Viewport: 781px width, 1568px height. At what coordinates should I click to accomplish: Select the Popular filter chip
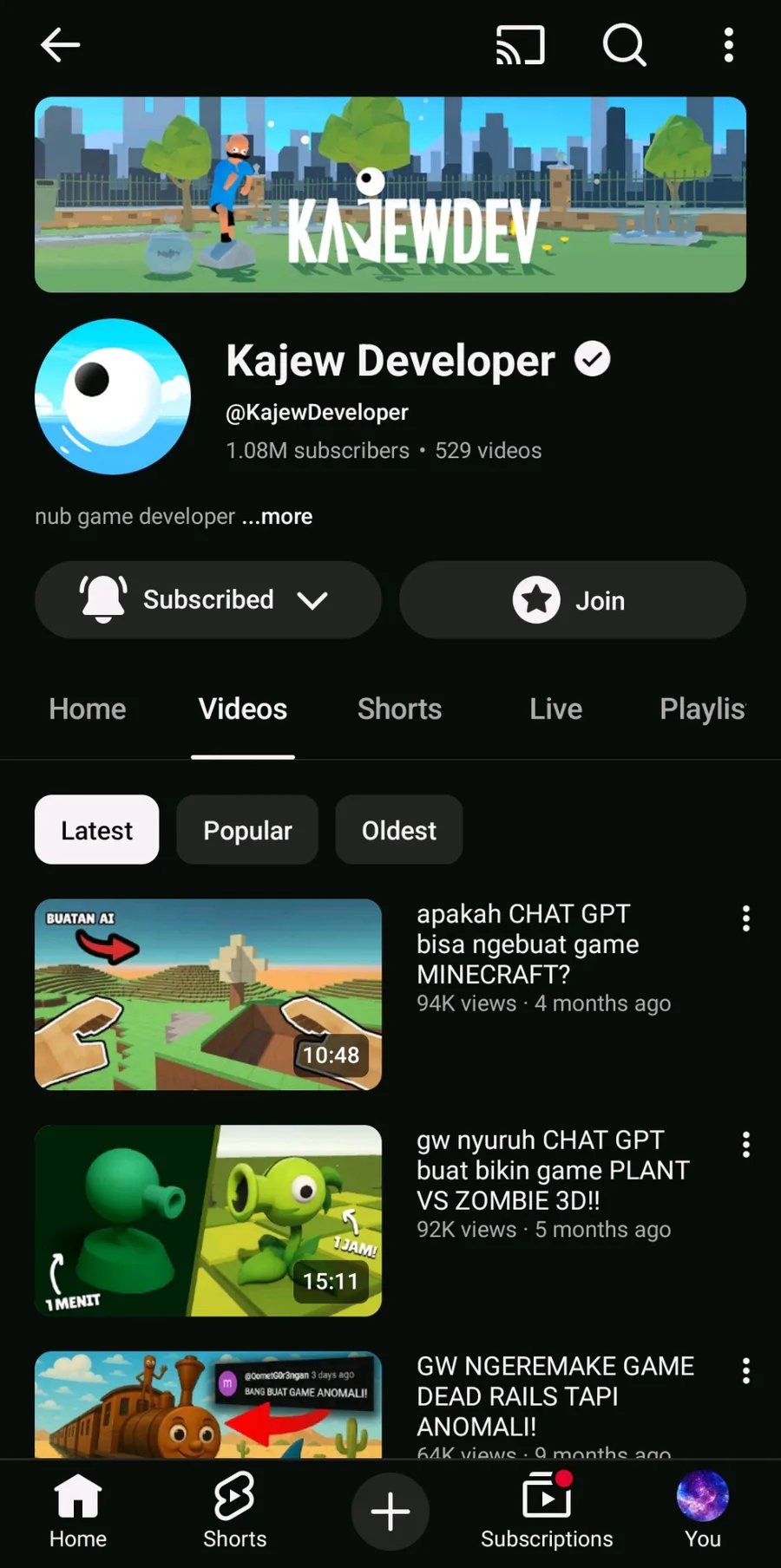pos(247,830)
